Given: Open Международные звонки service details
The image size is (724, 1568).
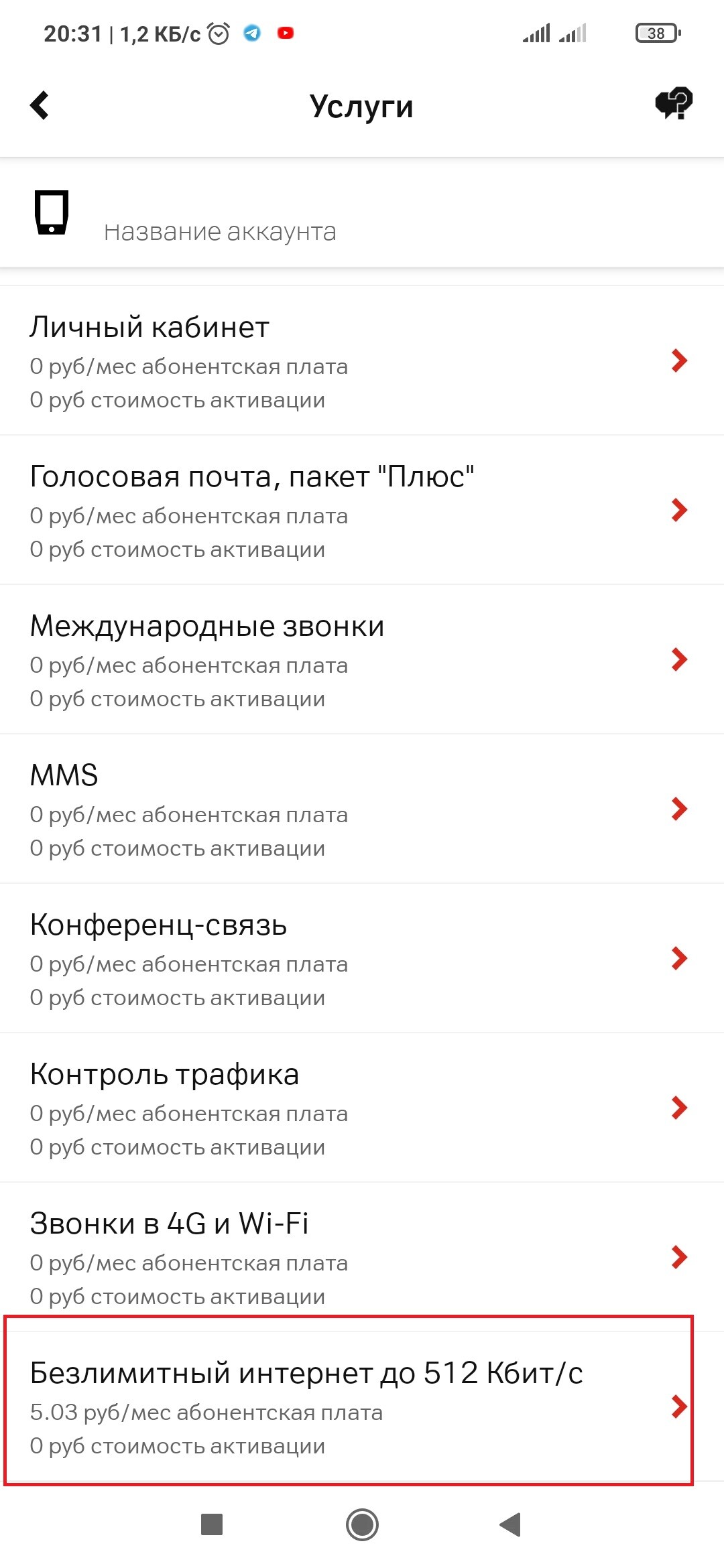Looking at the screenshot, I should coord(362,660).
